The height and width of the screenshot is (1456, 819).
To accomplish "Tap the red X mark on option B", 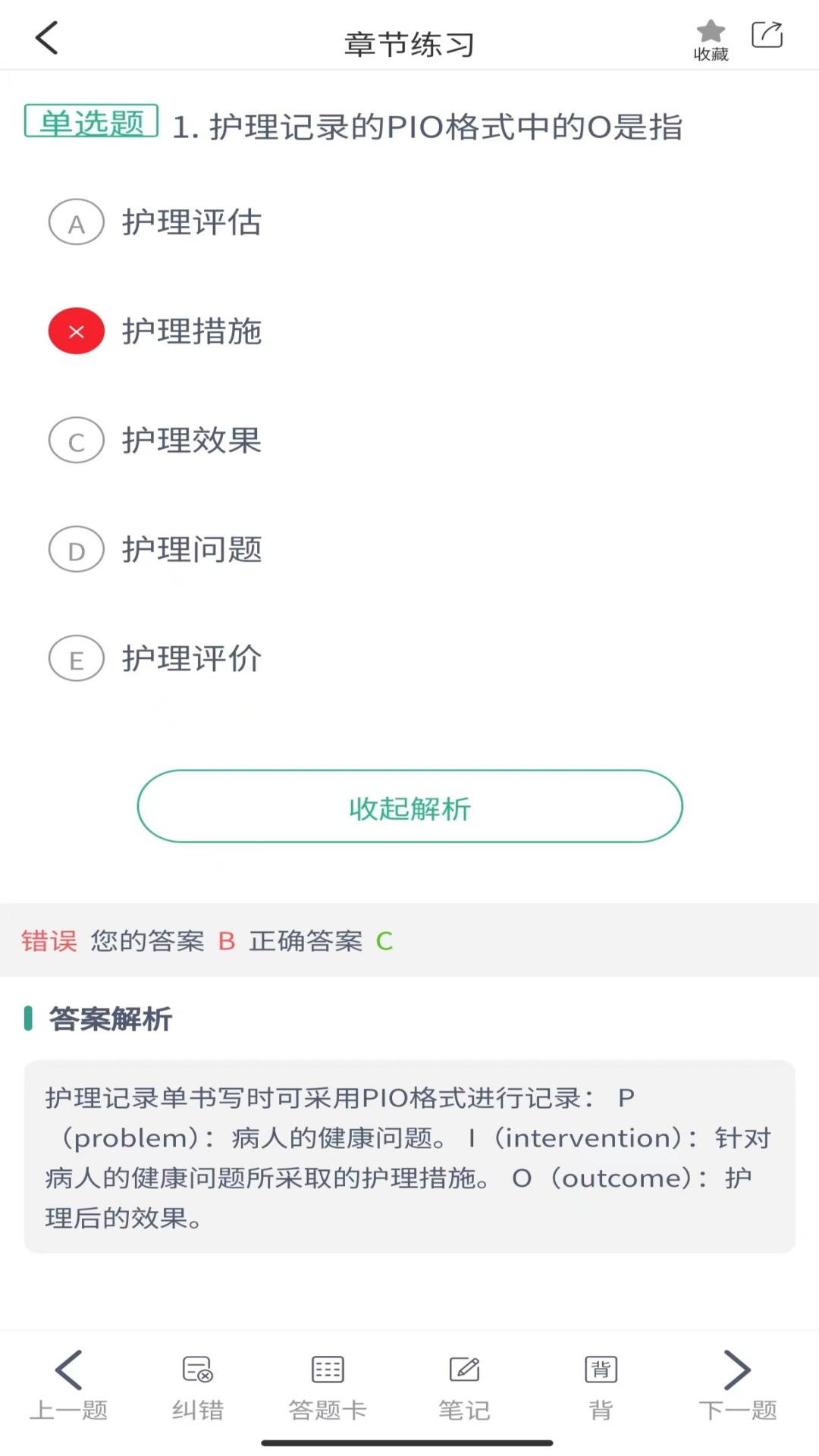I will coord(76,331).
